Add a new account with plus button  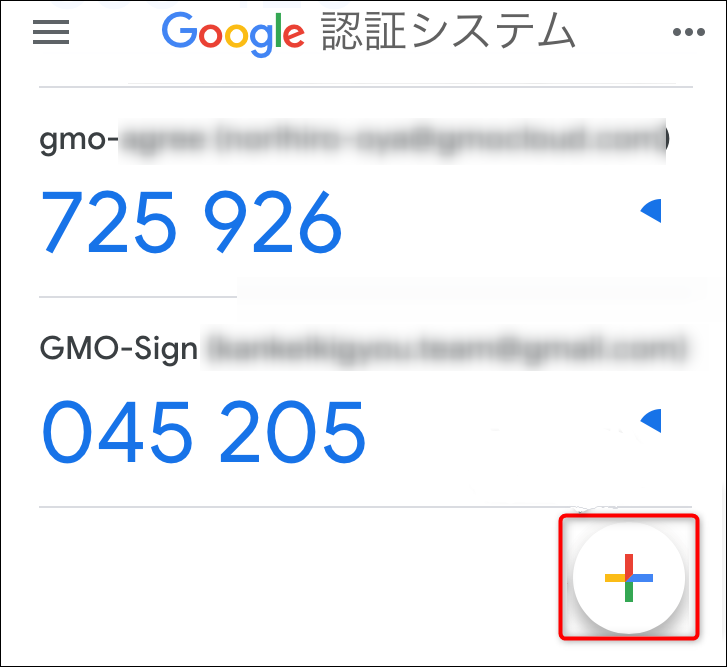tap(628, 578)
